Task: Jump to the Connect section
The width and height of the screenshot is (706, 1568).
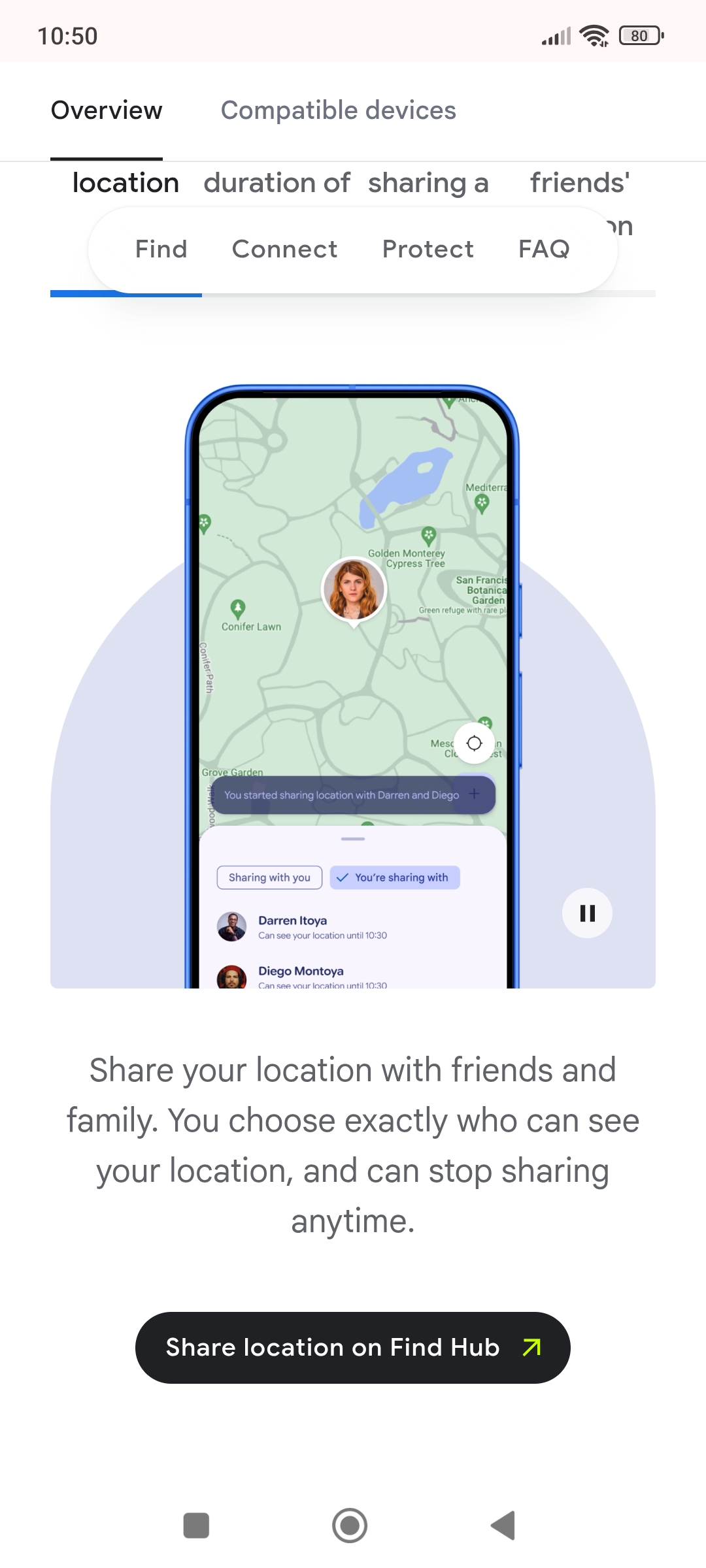Action: click(x=284, y=249)
